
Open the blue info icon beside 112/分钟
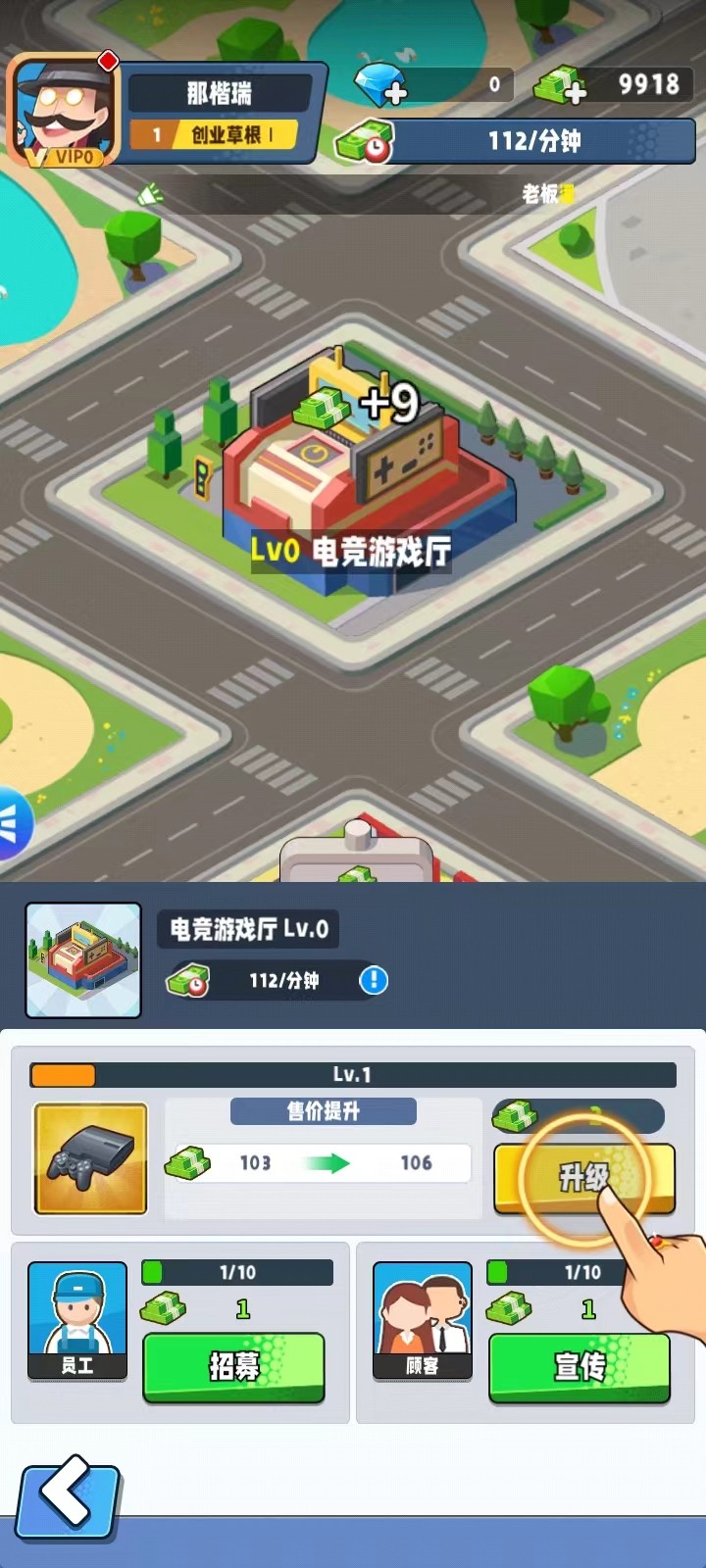[x=374, y=980]
